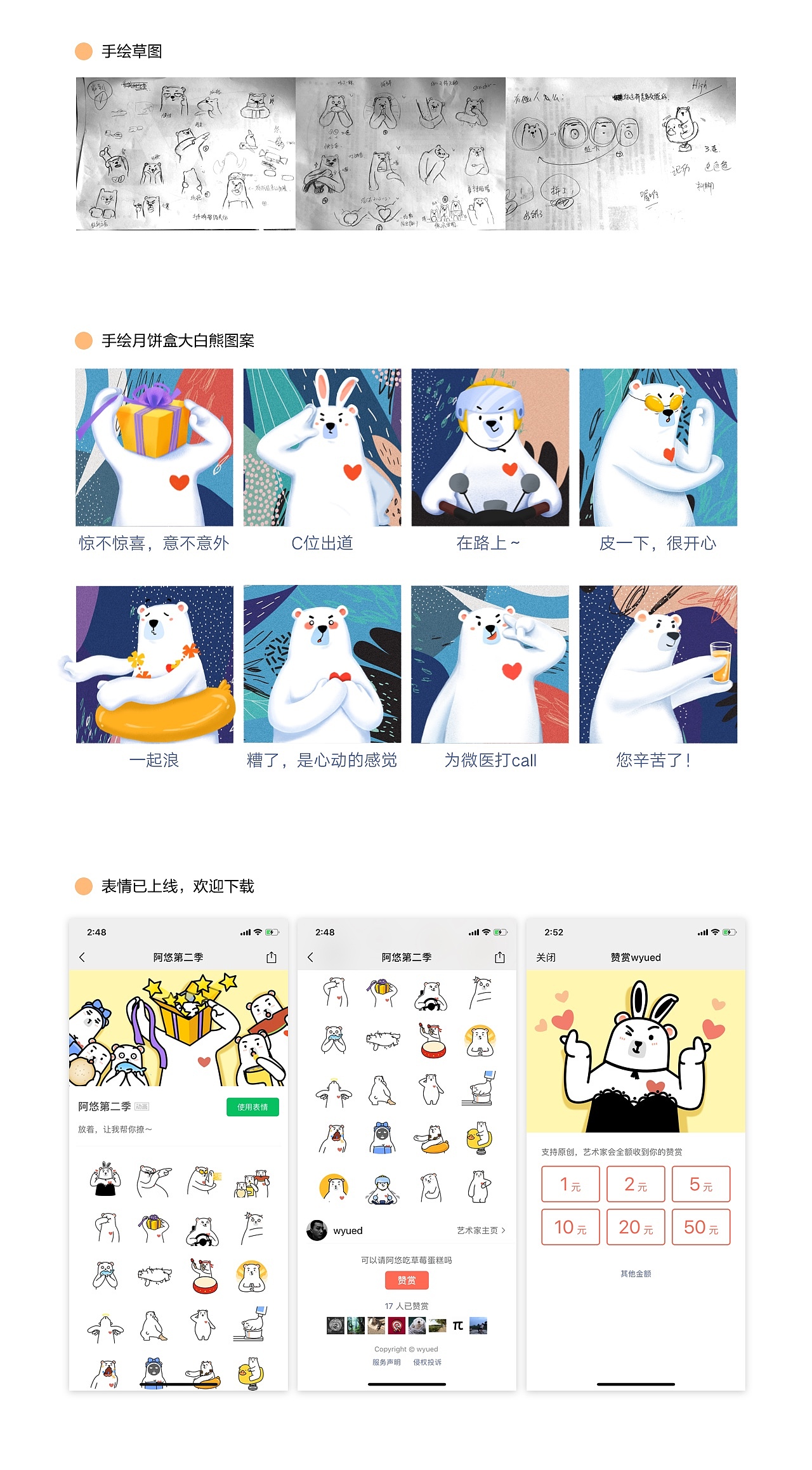Tap the share icon on the 阿悠第二季 page

[273, 955]
